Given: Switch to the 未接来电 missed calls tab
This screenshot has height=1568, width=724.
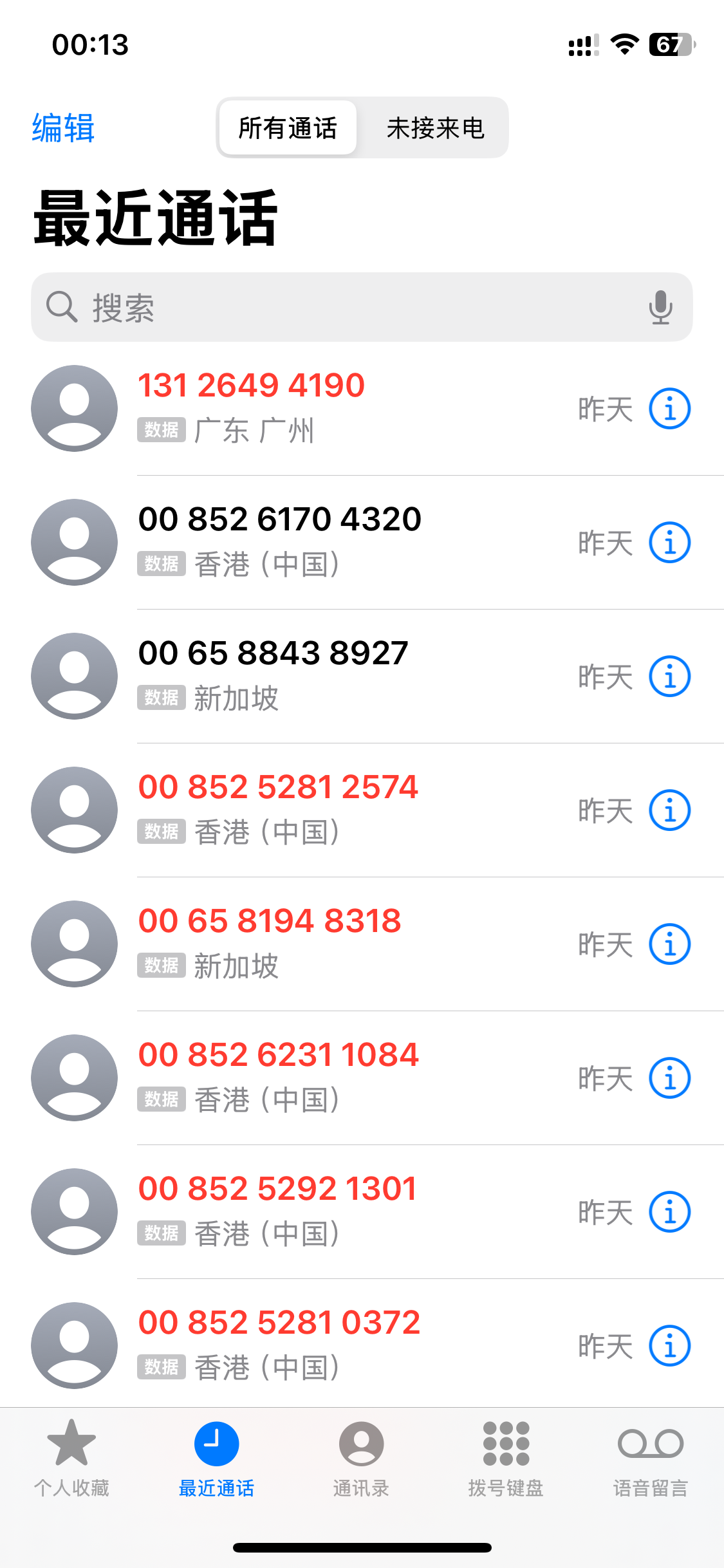Looking at the screenshot, I should pyautogui.click(x=435, y=128).
